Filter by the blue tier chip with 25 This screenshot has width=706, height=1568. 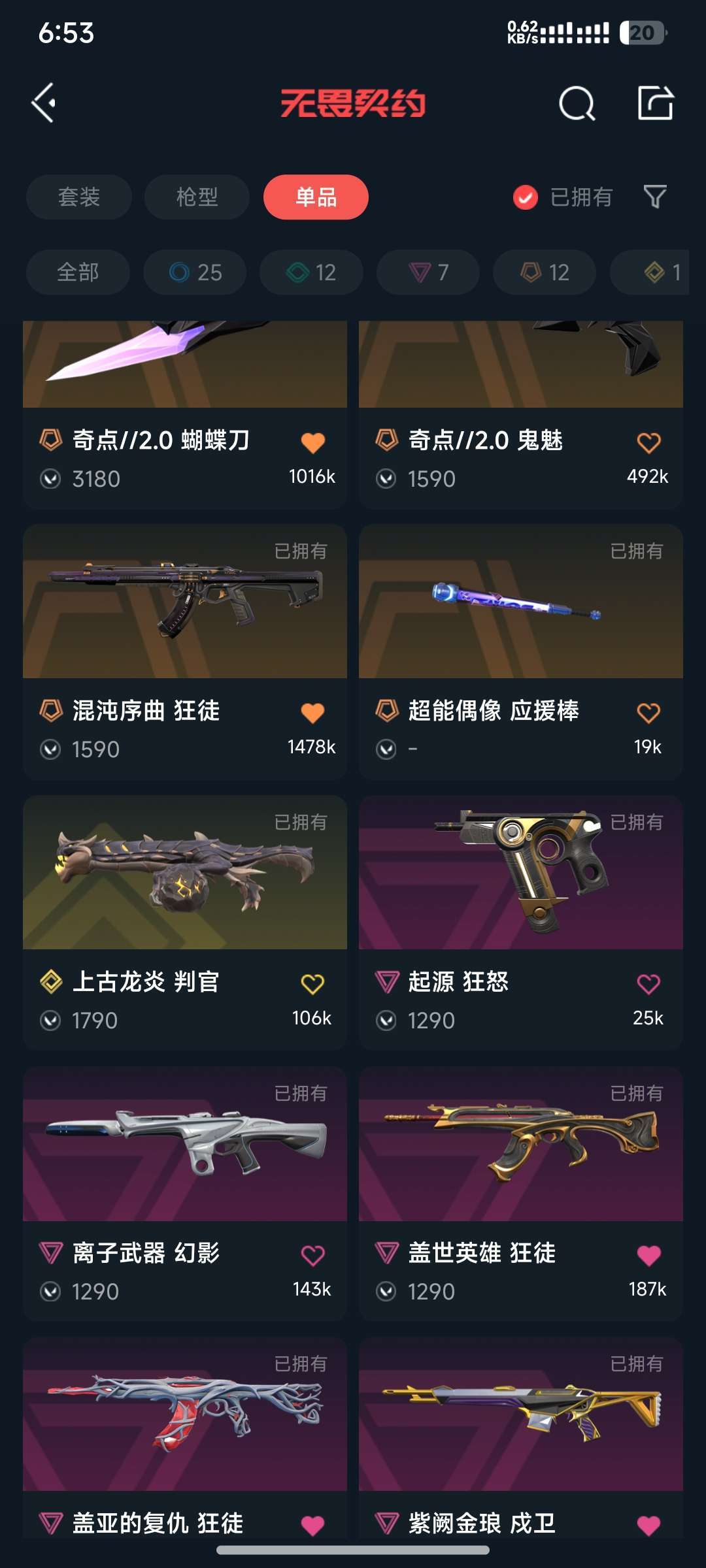195,272
